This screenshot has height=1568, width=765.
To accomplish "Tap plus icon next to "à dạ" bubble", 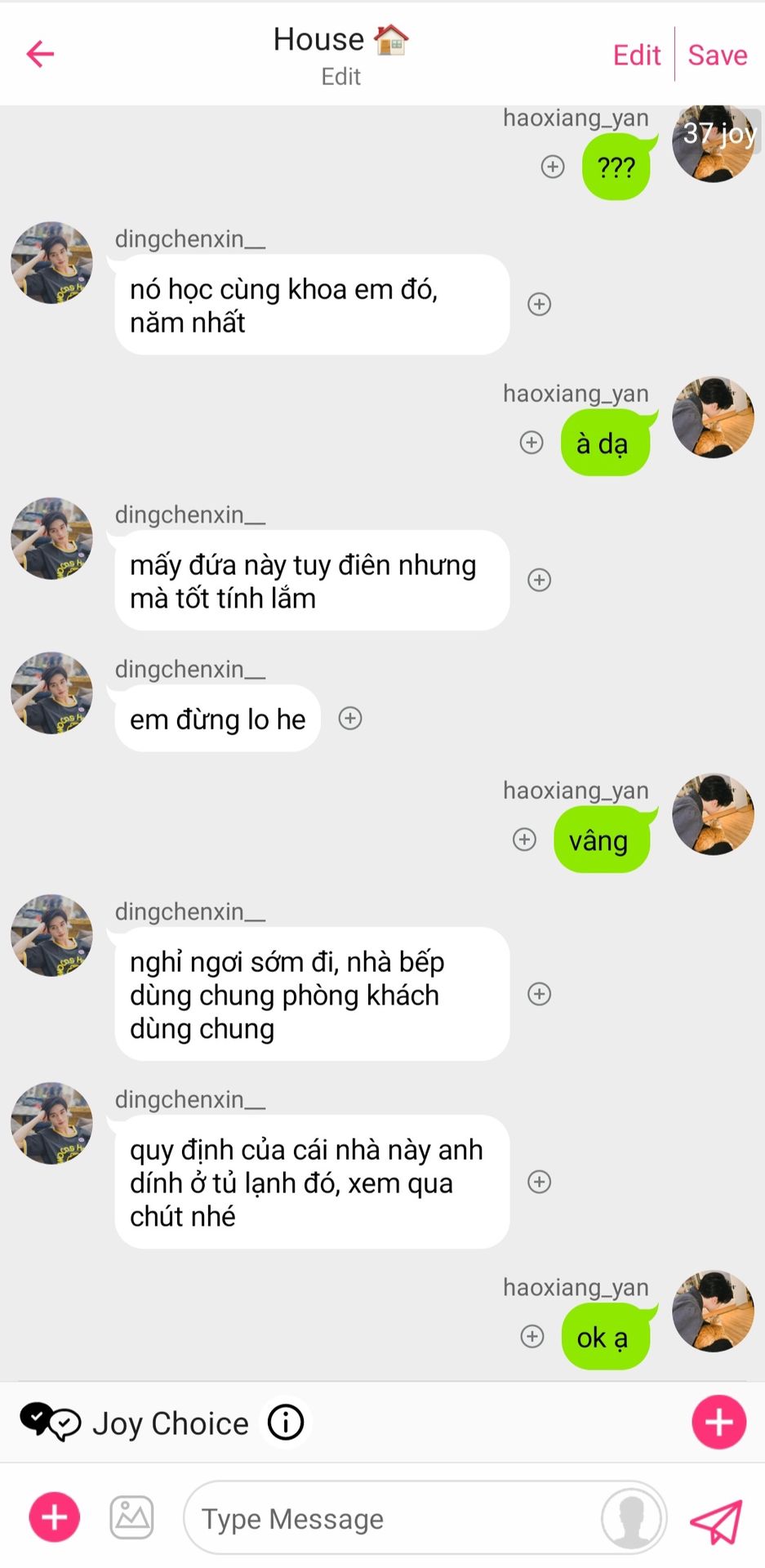I will [531, 443].
